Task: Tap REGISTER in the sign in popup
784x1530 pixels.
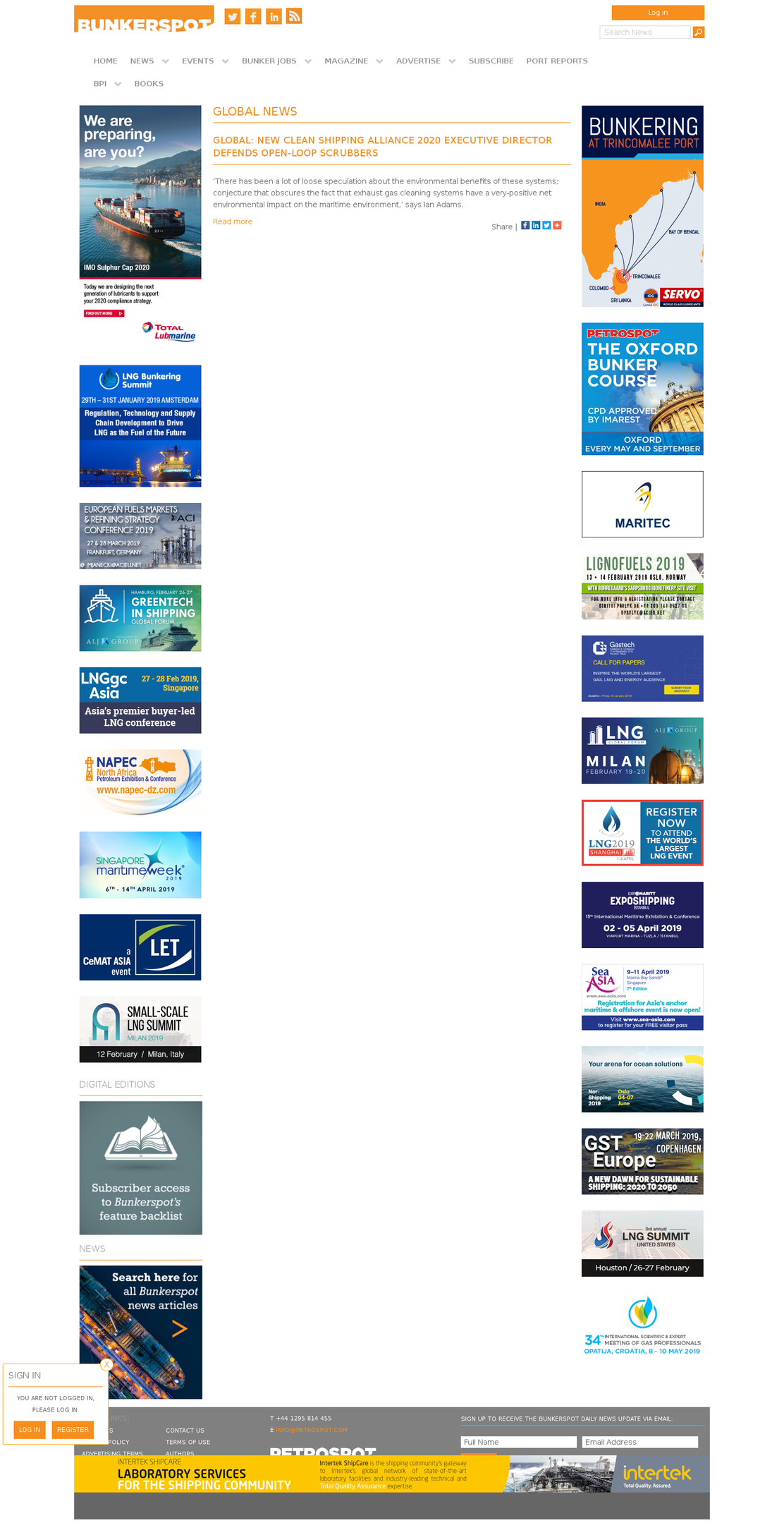Action: click(x=73, y=1430)
